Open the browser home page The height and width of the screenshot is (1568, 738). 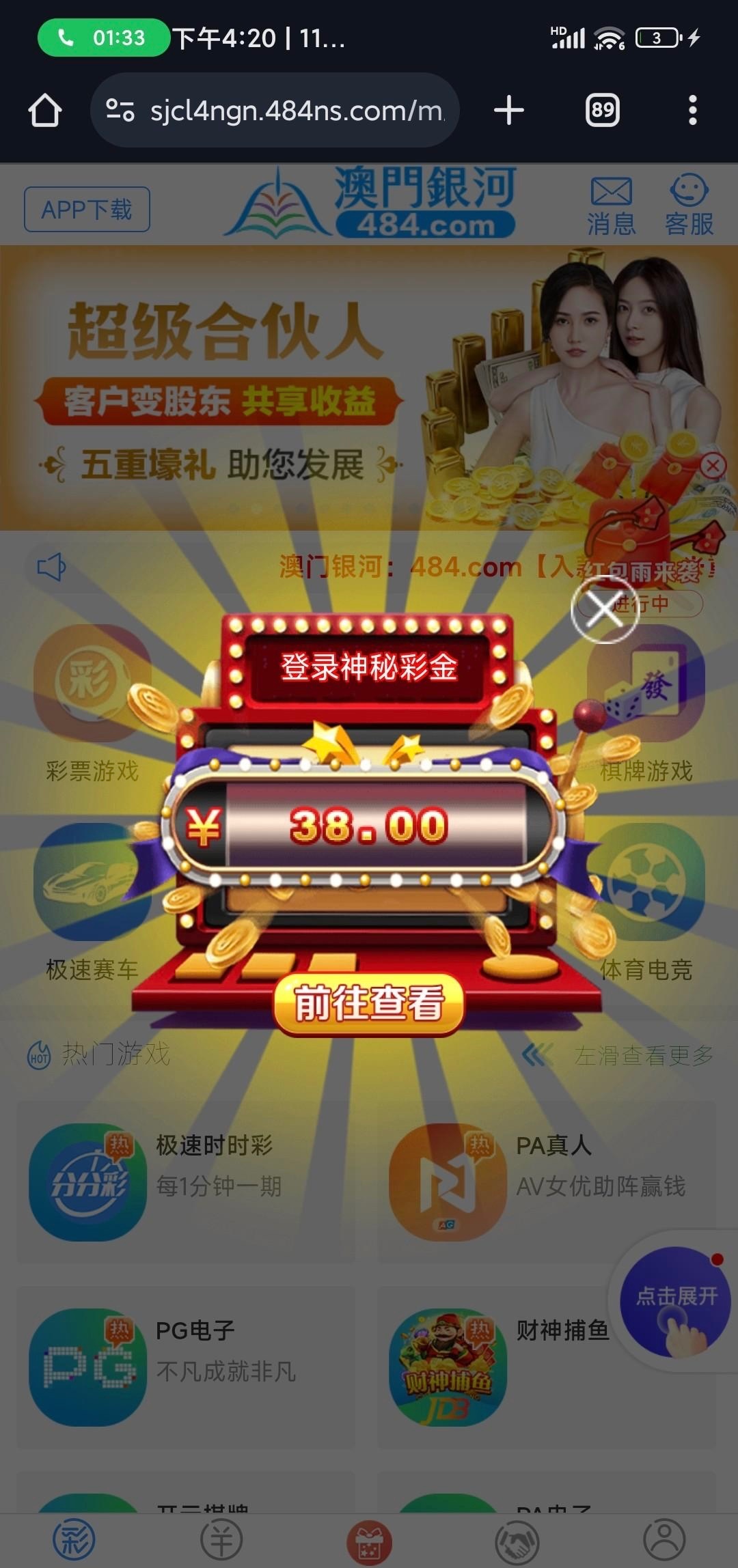[x=45, y=111]
